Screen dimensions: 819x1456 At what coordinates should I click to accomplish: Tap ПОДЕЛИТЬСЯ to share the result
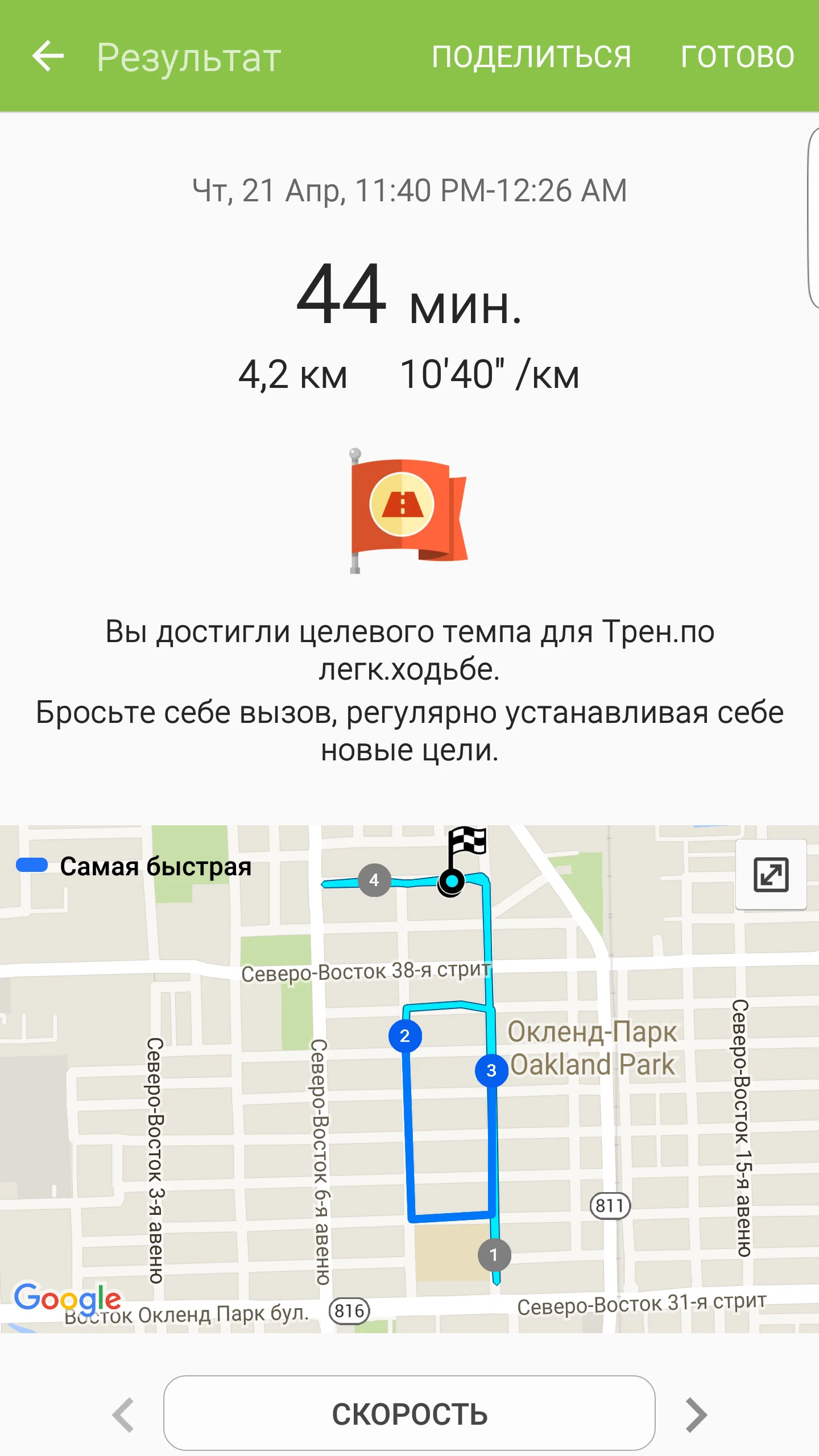[531, 56]
